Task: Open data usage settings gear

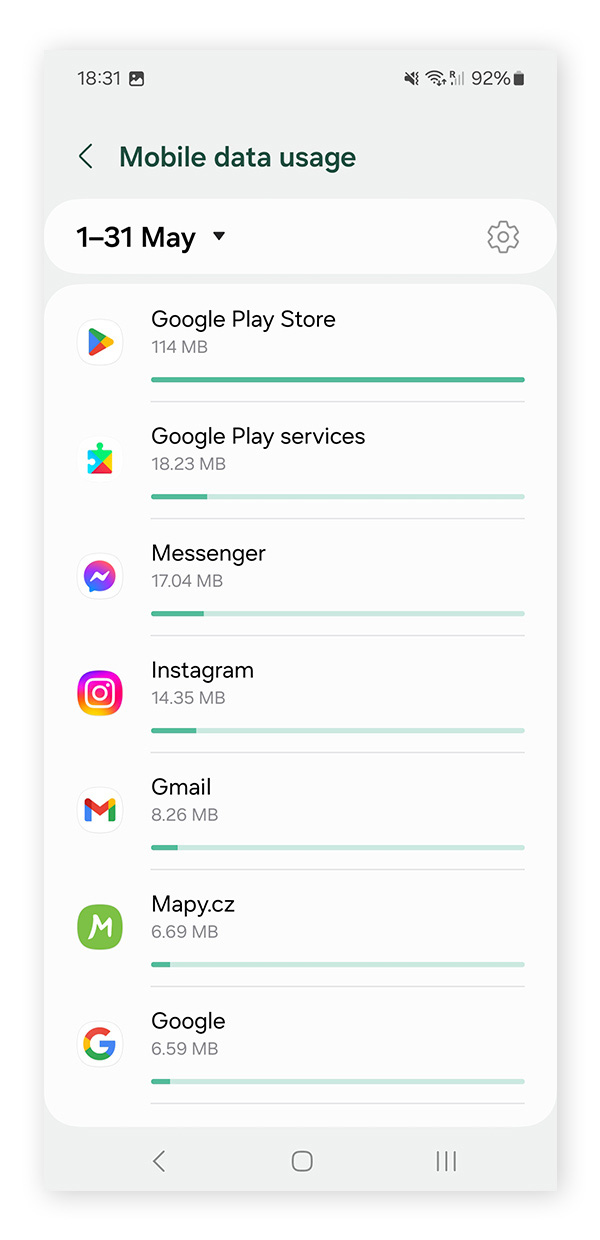Action: [503, 237]
